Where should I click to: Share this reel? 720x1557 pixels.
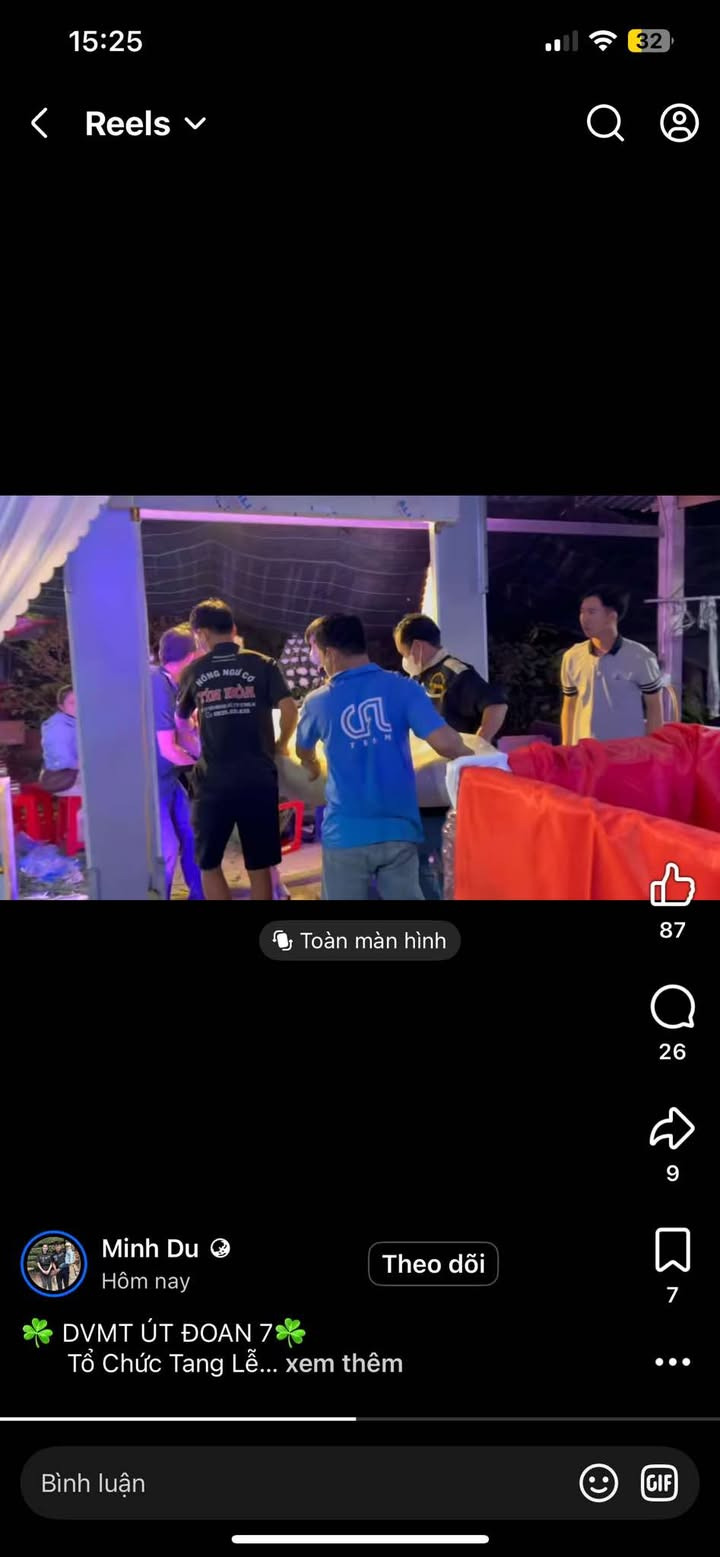point(672,1129)
